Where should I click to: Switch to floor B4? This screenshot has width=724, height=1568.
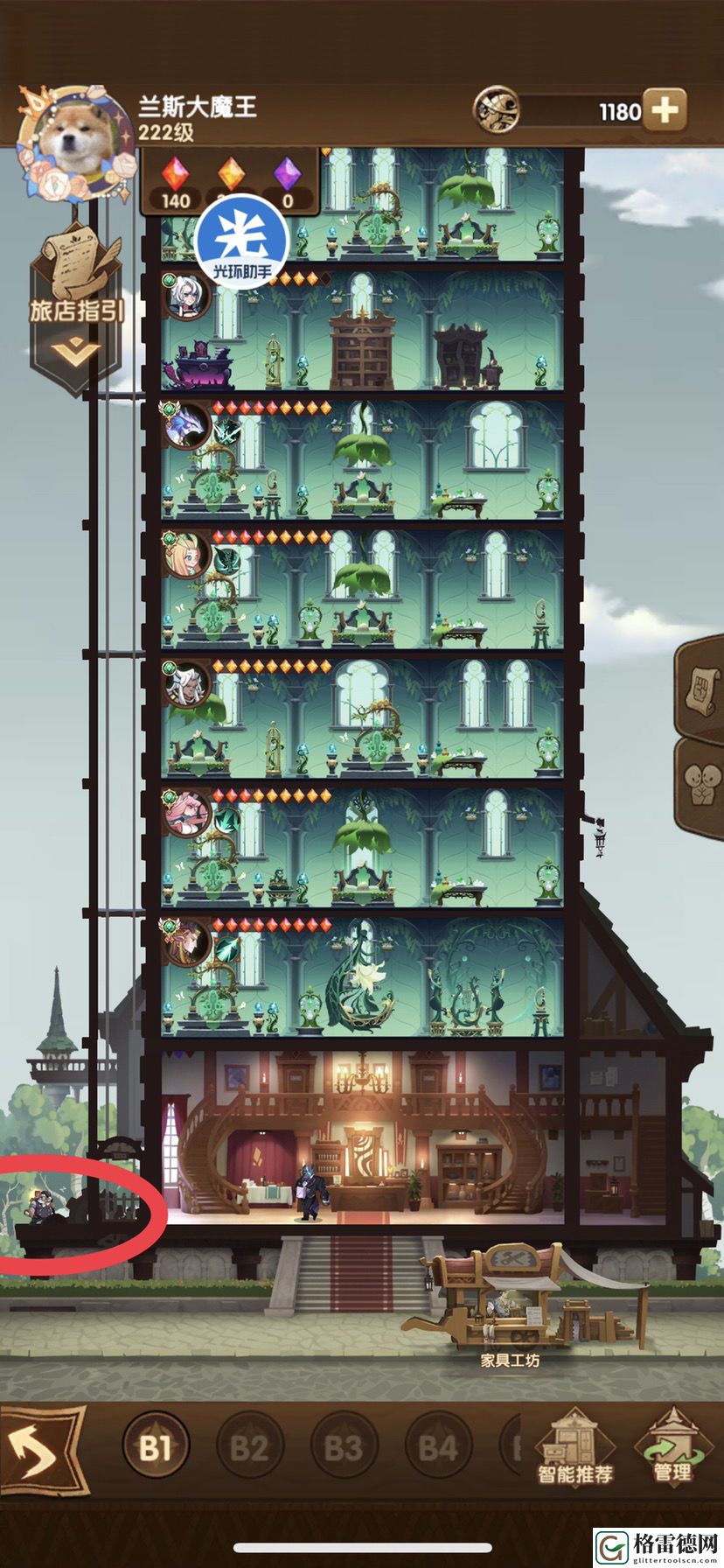point(438,1448)
